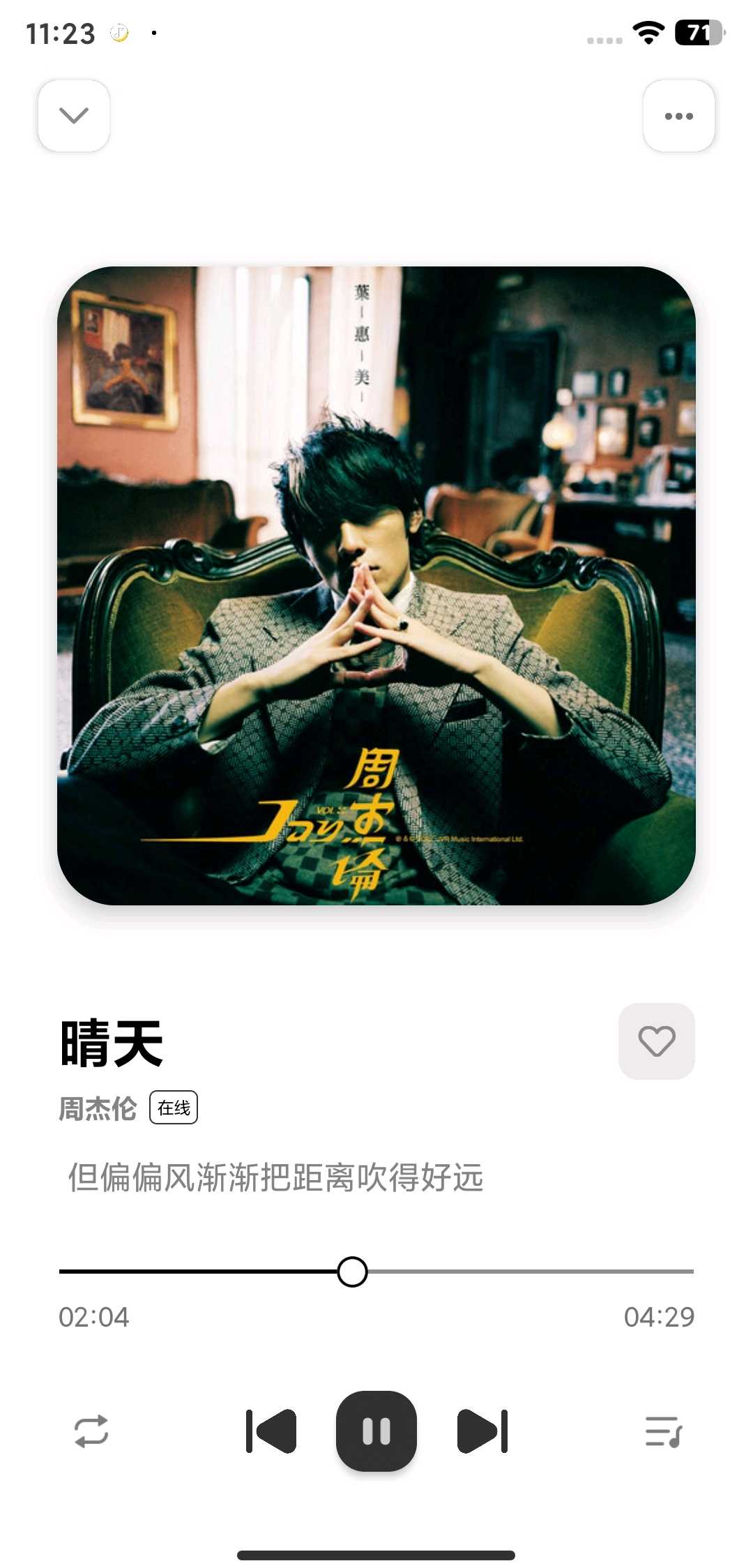This screenshot has width=753, height=1568.
Task: Skip to the previous track
Action: click(271, 1431)
